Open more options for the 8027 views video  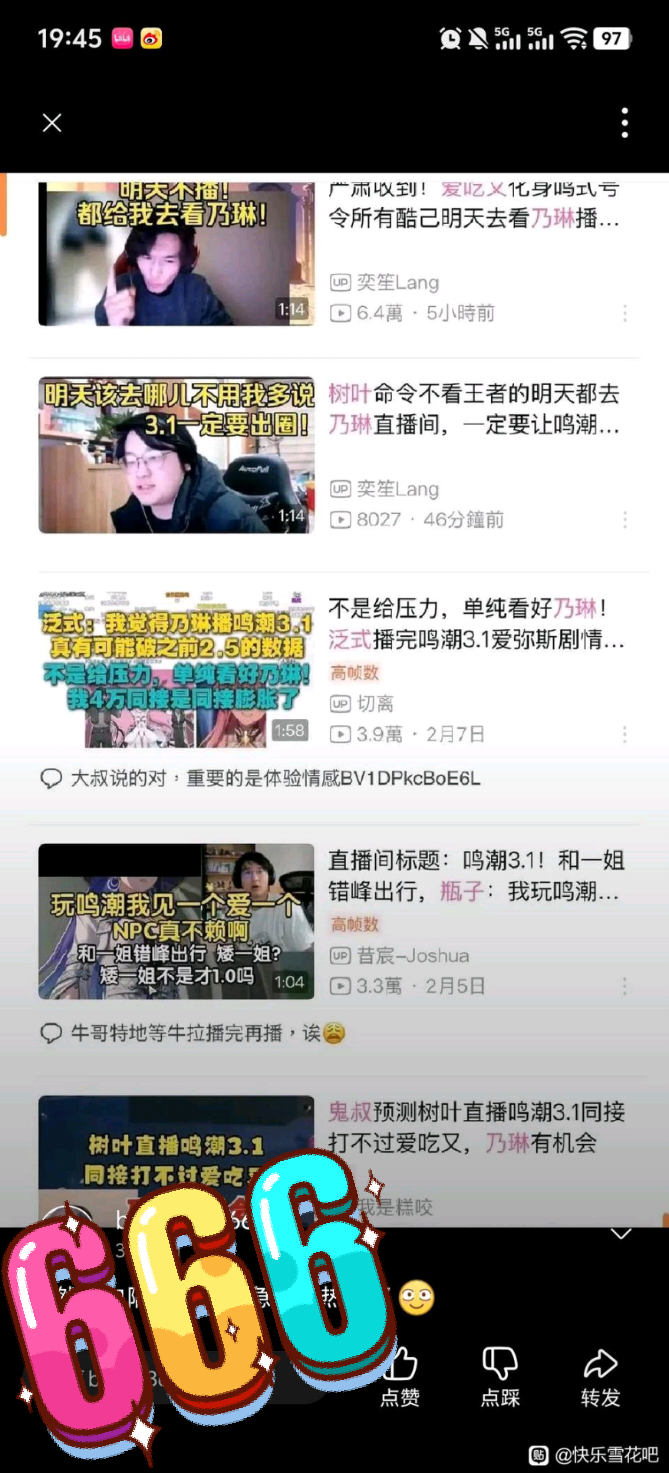[625, 520]
